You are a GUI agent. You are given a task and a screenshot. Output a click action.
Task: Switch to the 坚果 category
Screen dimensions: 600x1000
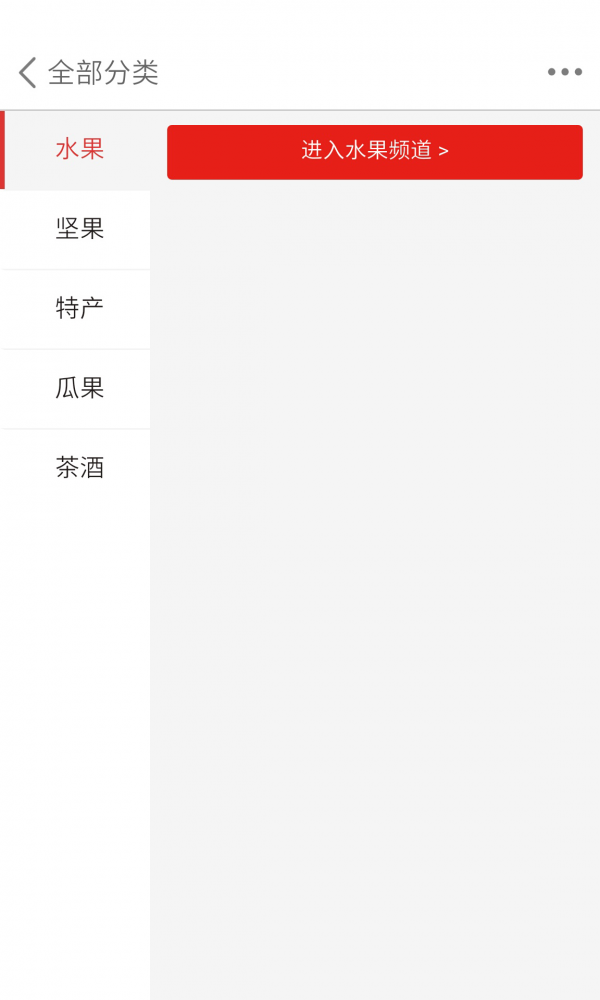tap(78, 229)
